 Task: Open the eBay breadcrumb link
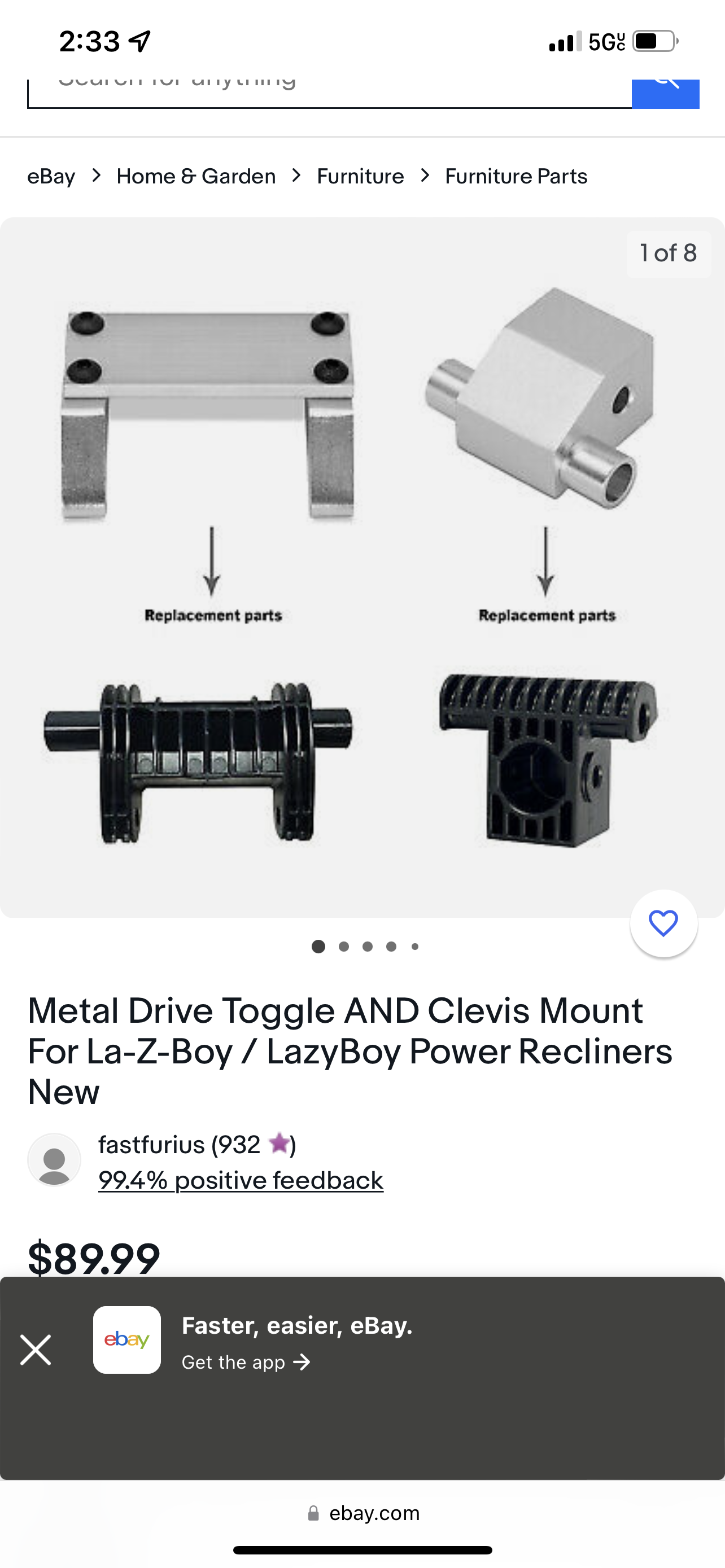click(51, 177)
